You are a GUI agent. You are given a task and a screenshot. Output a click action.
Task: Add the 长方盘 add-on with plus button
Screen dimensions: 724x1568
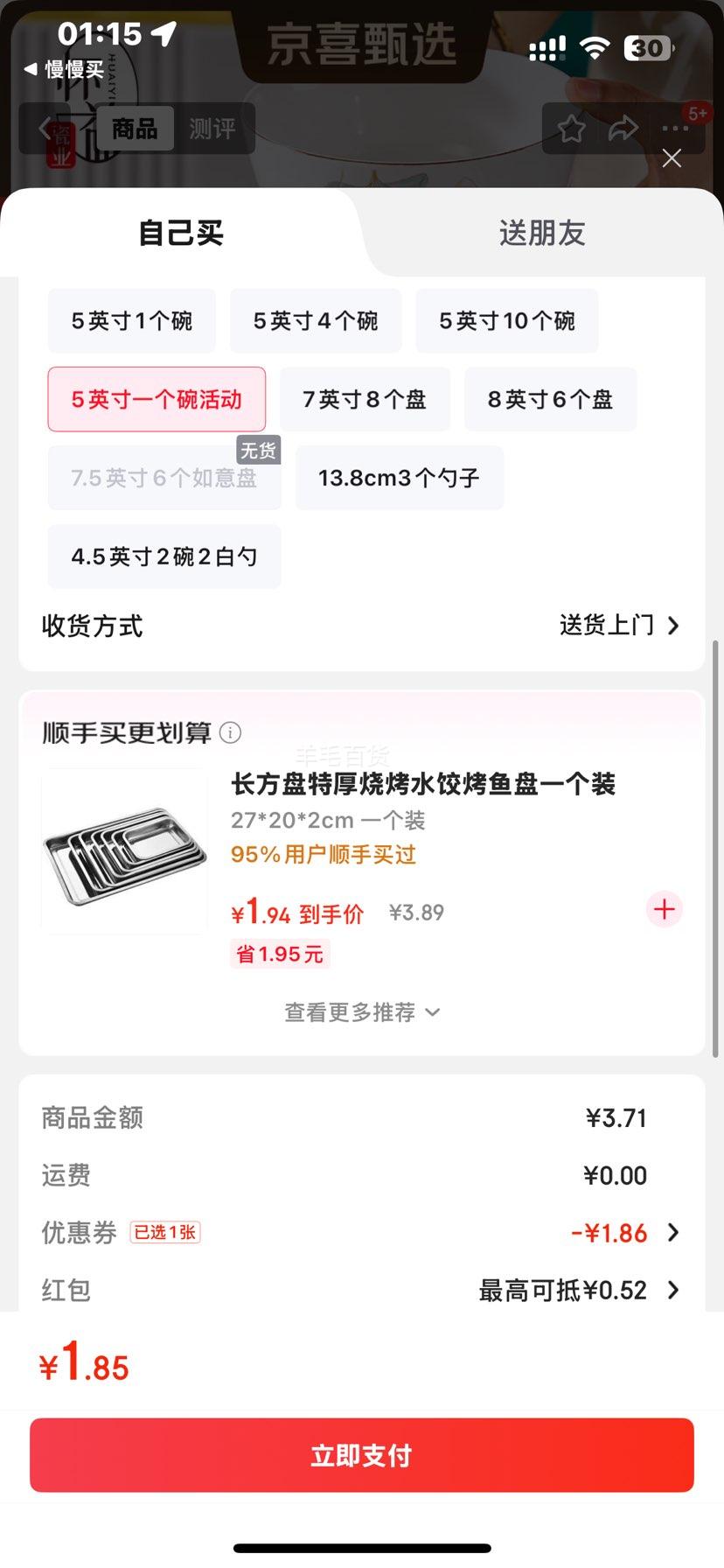click(665, 909)
